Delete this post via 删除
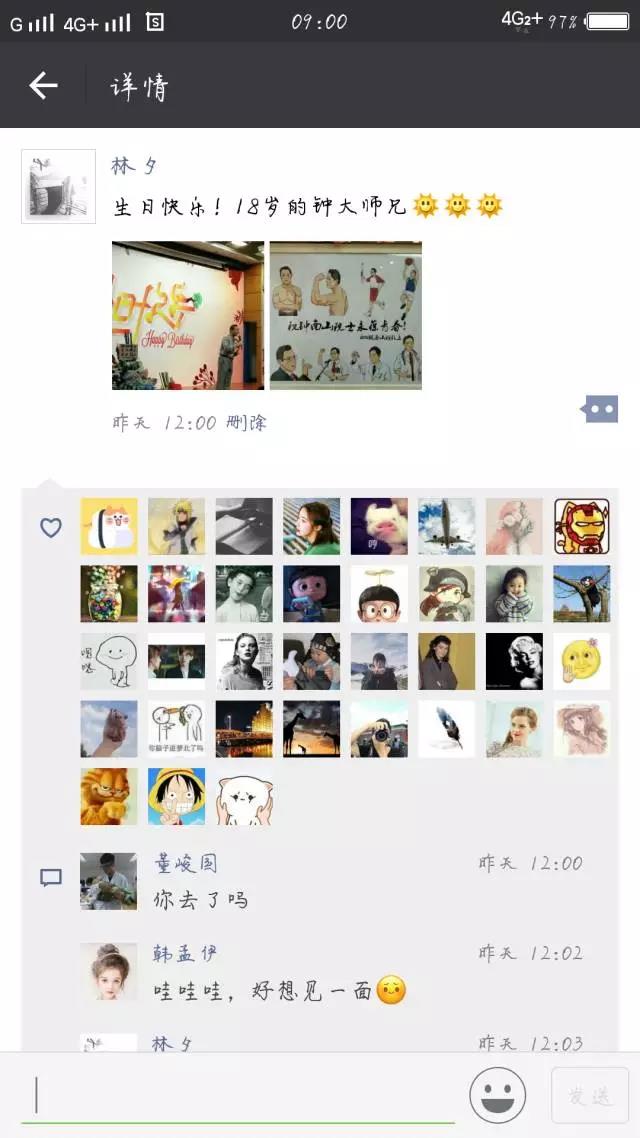Screen dimensions: 640x1138 pyautogui.click(x=246, y=422)
